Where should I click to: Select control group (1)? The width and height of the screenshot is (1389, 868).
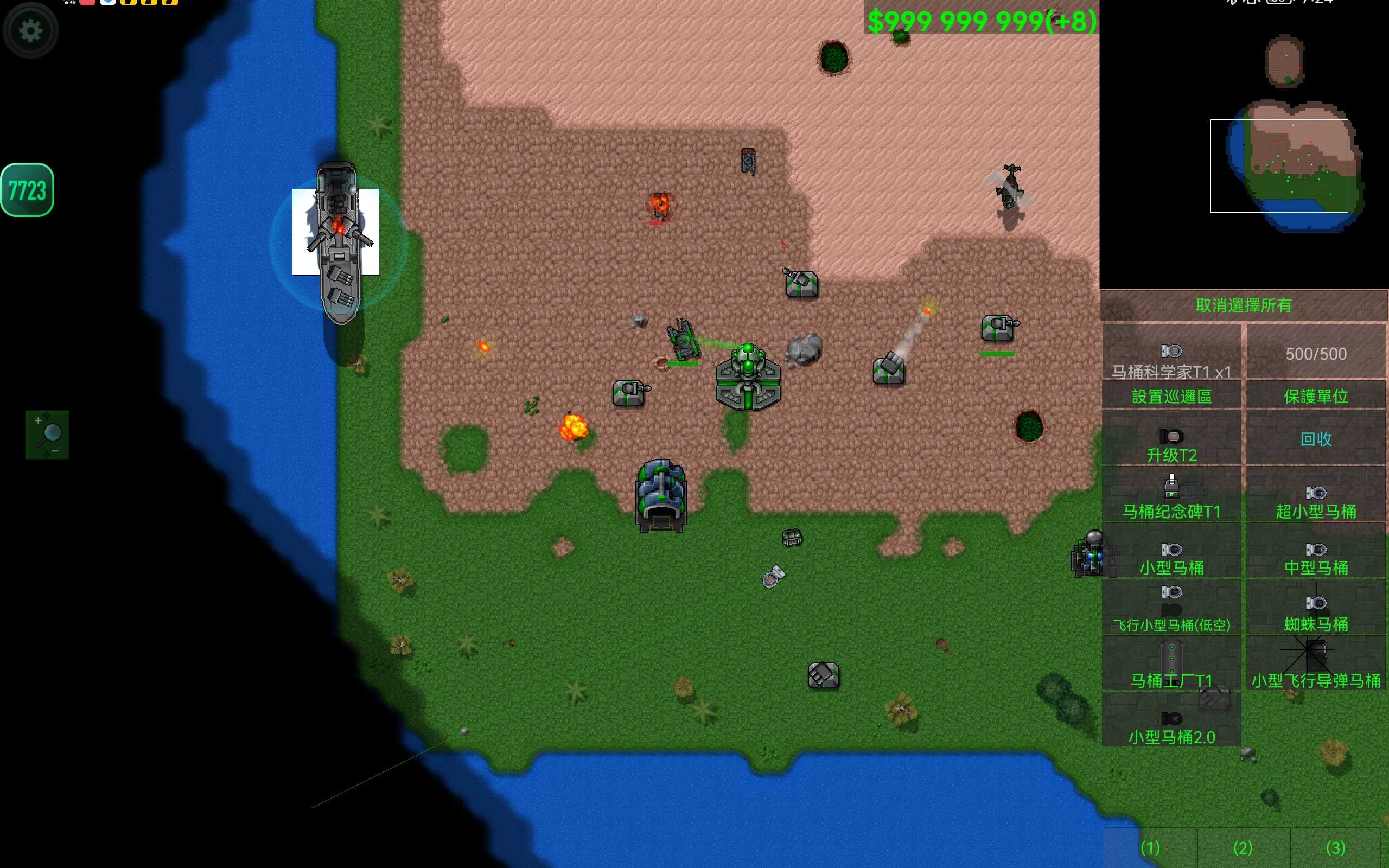point(1150,847)
